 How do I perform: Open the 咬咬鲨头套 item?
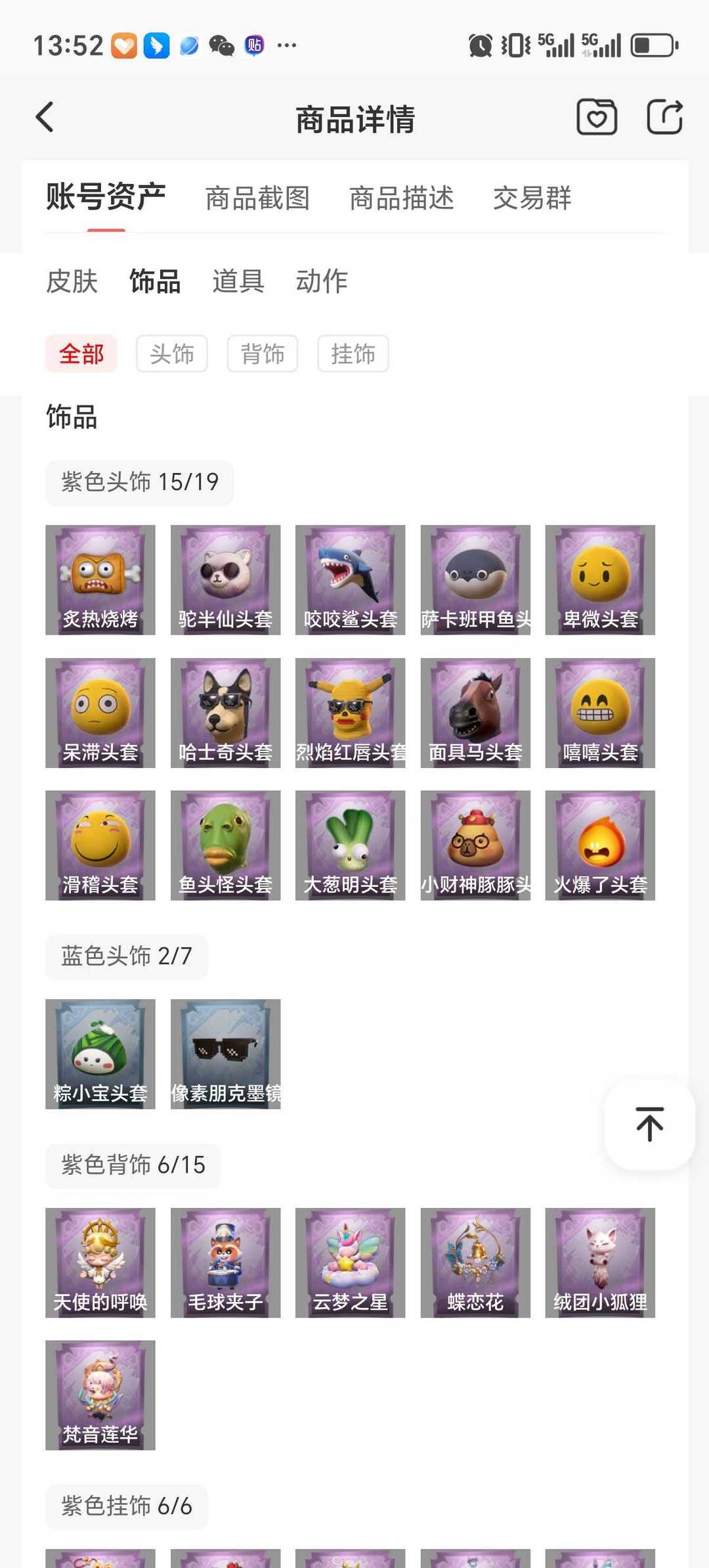click(350, 580)
